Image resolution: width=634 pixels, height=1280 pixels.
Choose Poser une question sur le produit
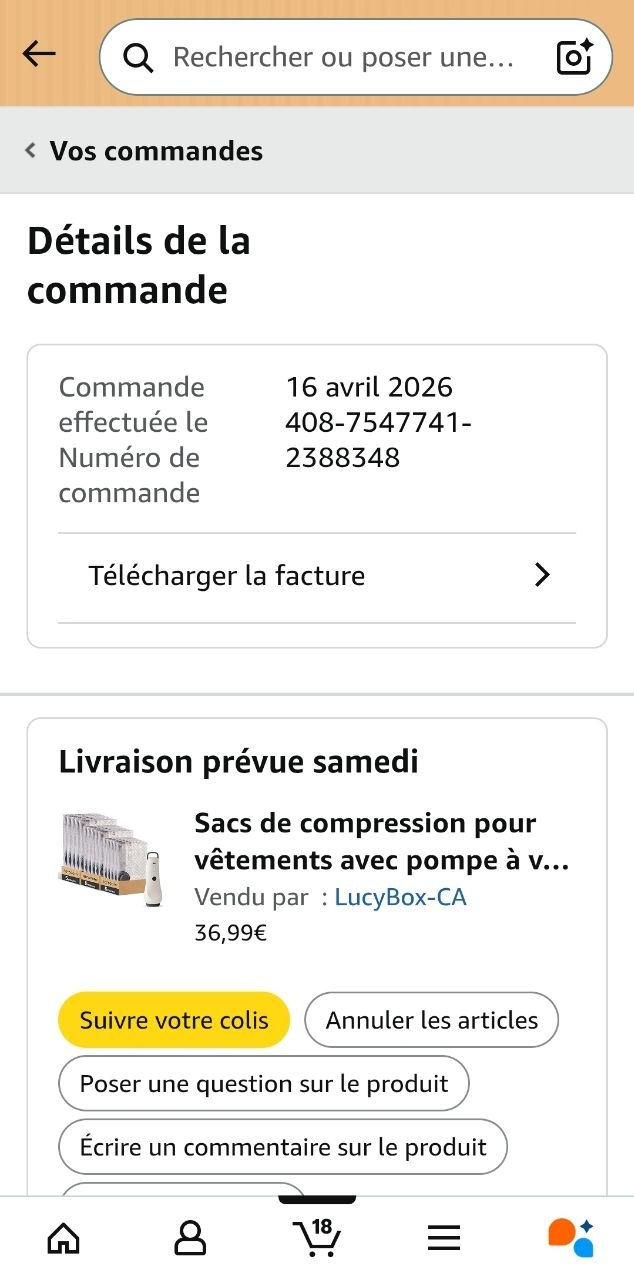pos(264,1083)
